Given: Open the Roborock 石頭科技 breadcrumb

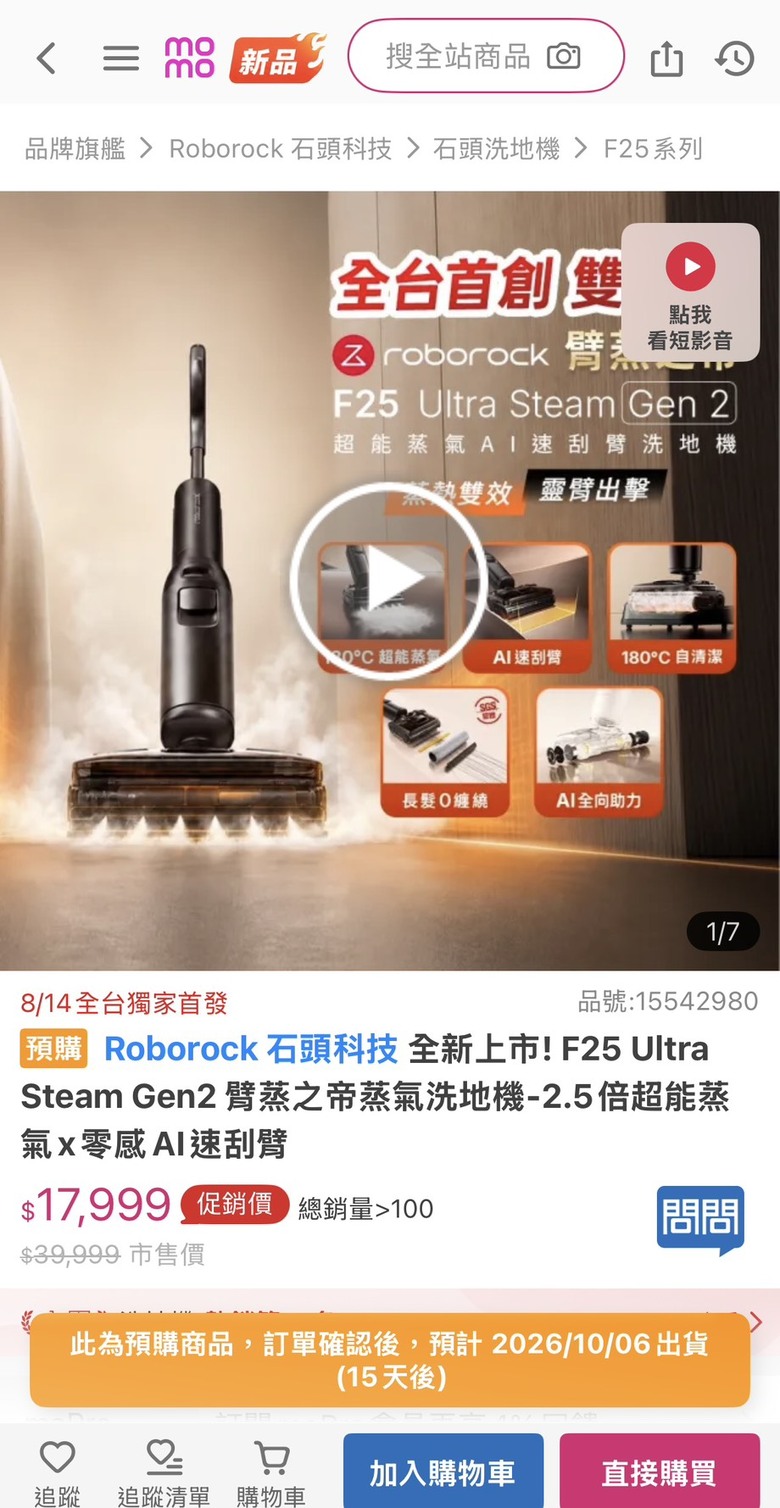Looking at the screenshot, I should pos(280,149).
